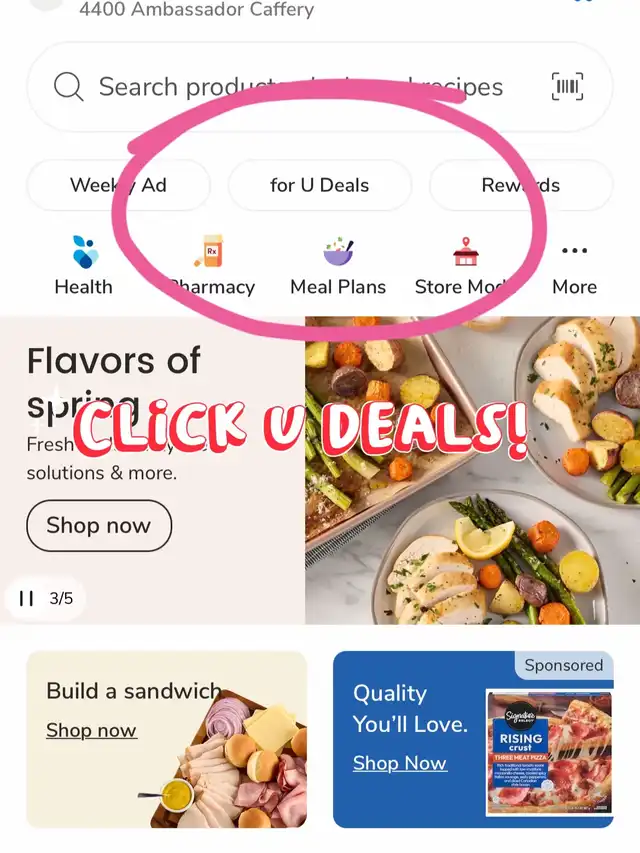
Task: Tap Shop now on Flavors of spring banner
Action: 99,526
